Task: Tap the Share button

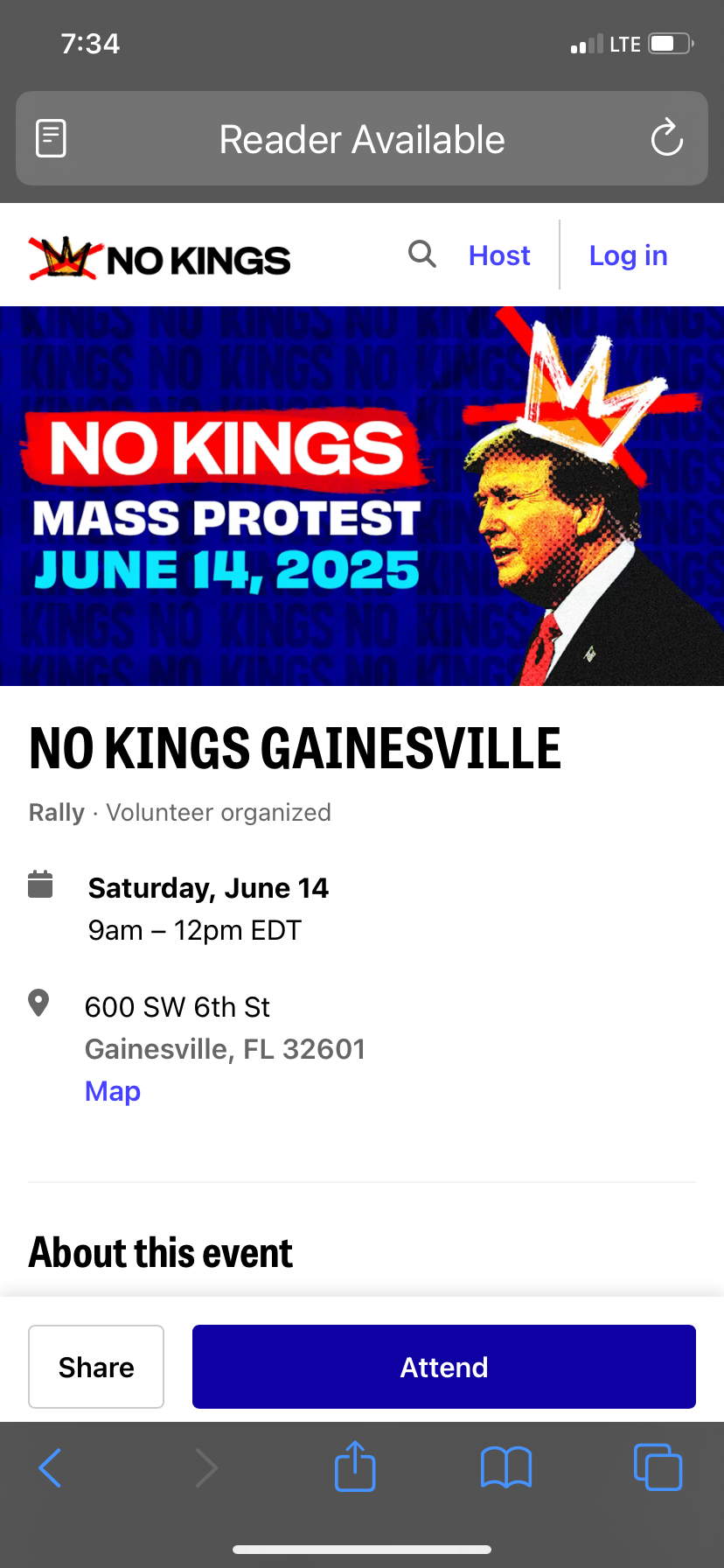Action: [x=96, y=1367]
